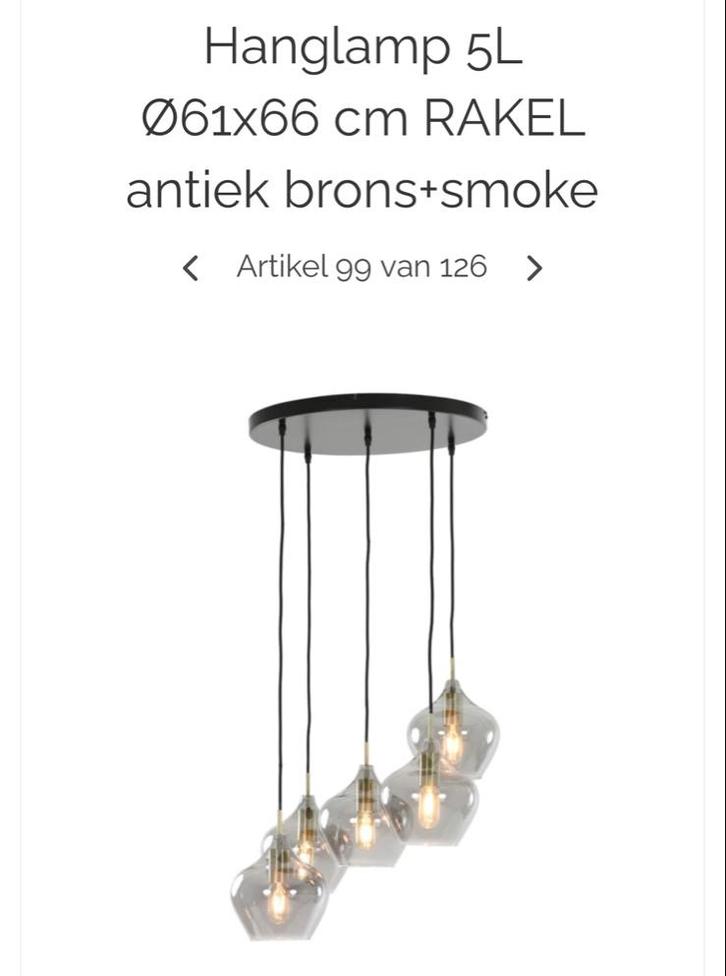Go to the next article
The width and height of the screenshot is (726, 976).
tap(534, 268)
